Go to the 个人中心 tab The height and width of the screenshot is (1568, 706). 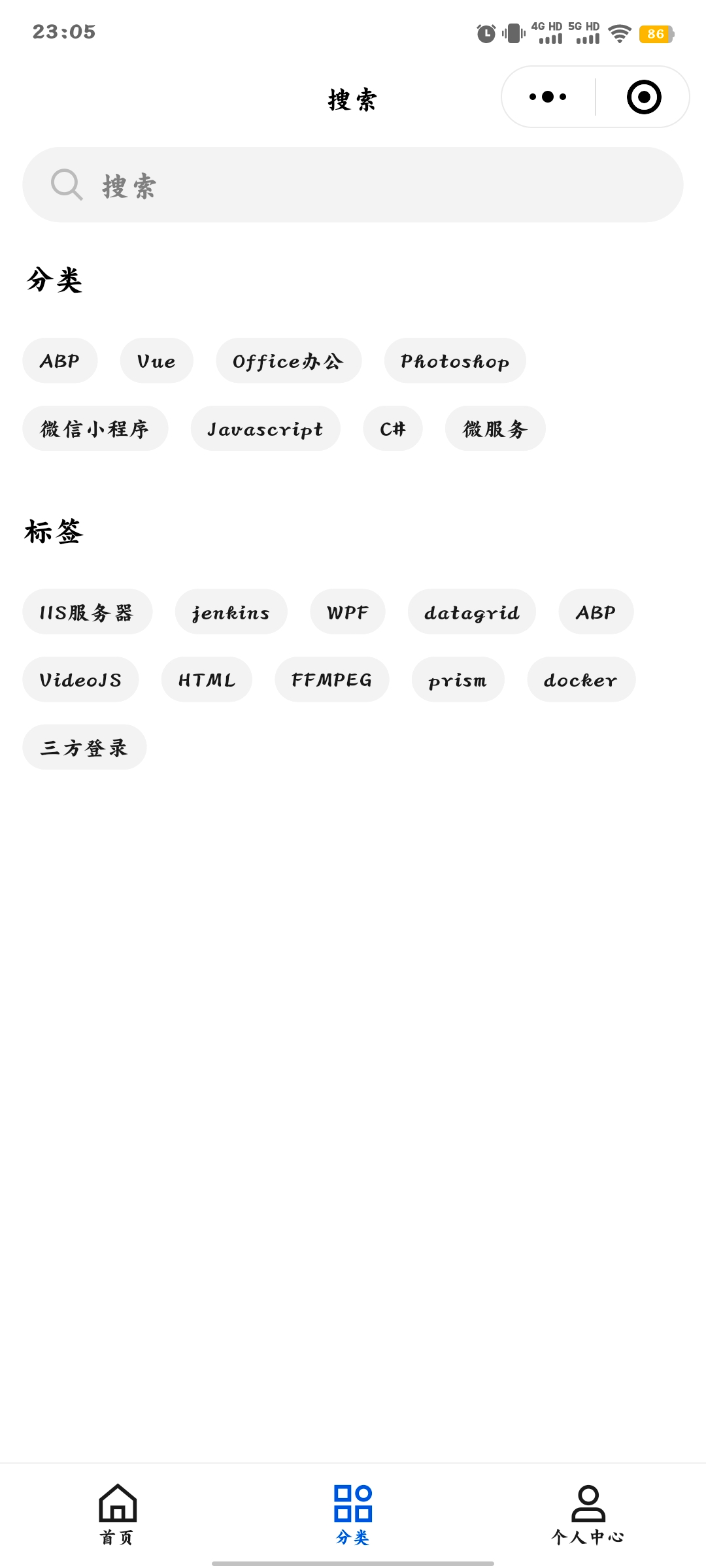click(588, 1514)
